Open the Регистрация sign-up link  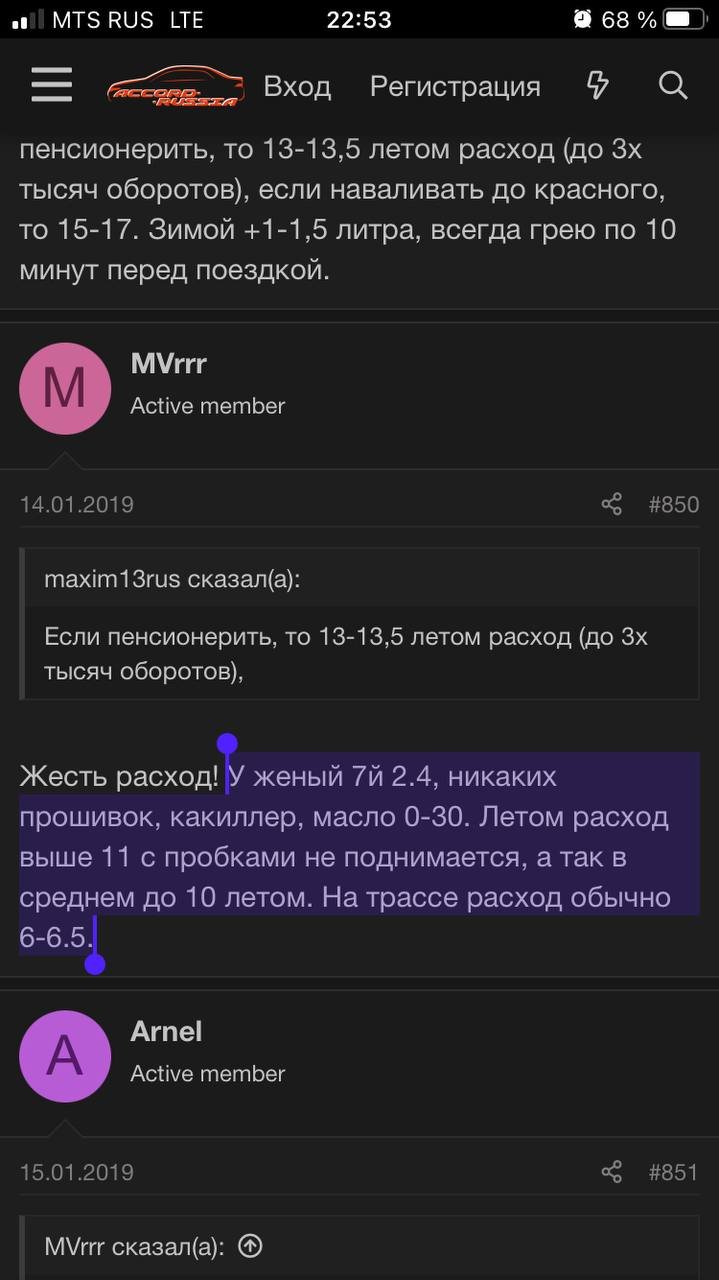(455, 87)
